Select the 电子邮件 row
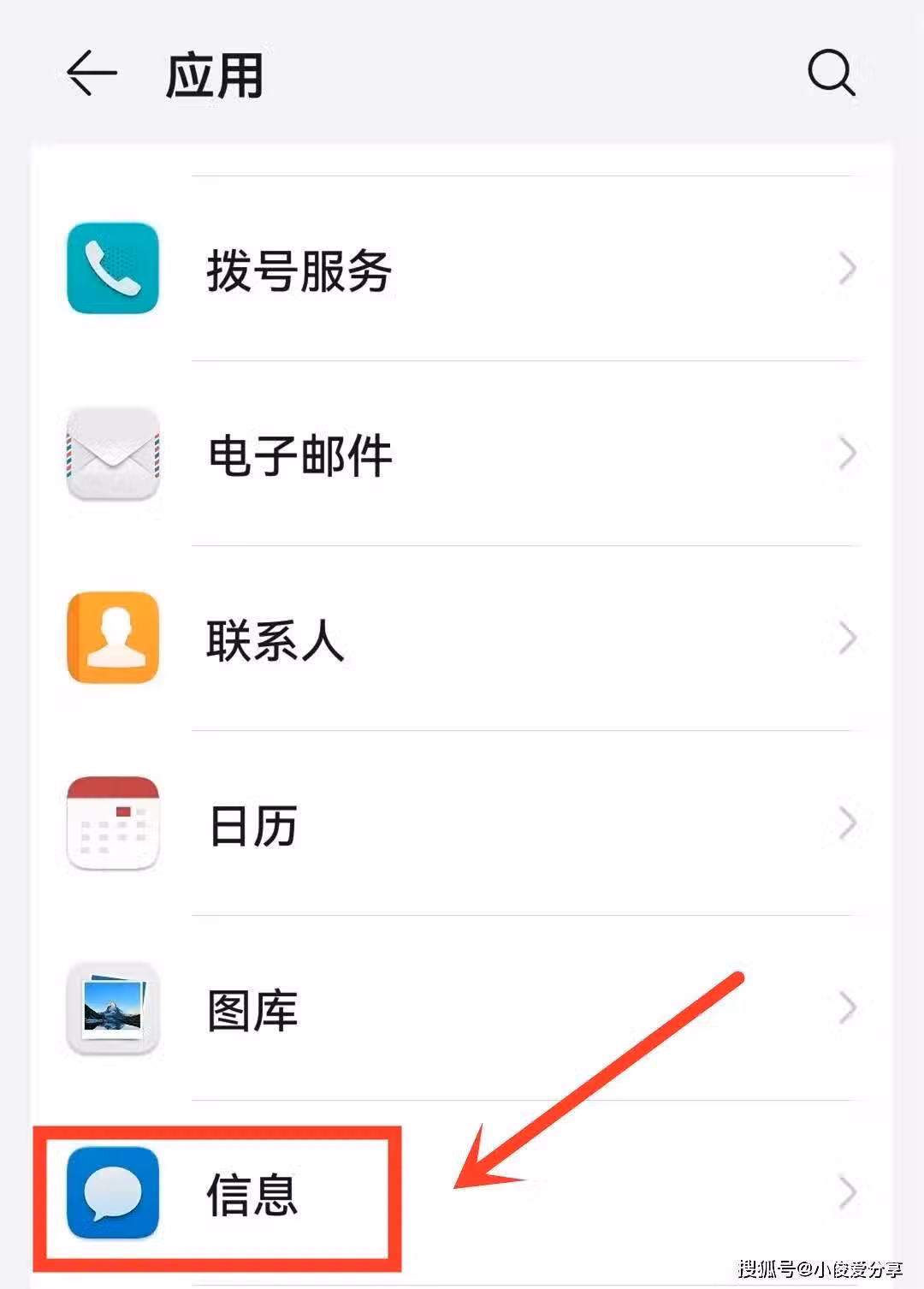 tap(462, 454)
